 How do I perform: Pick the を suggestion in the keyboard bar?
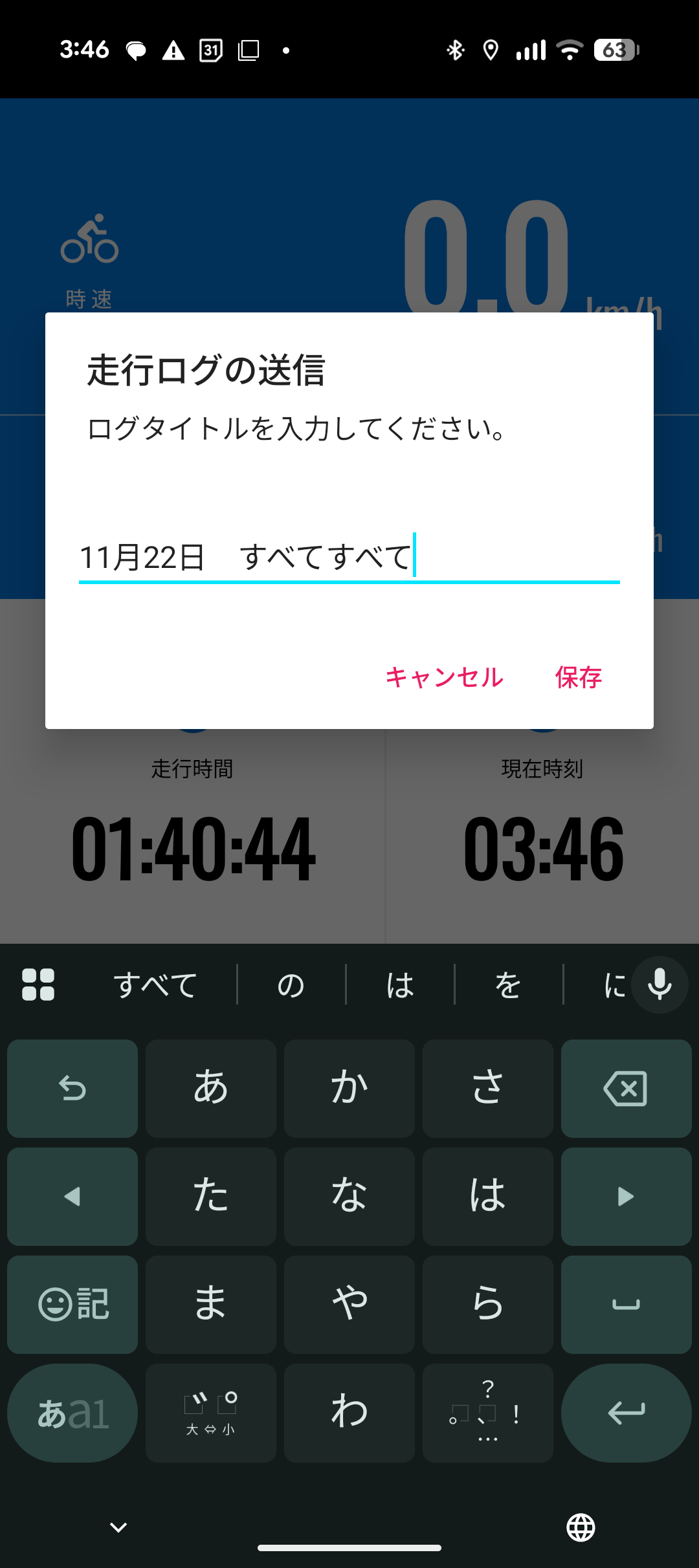tap(509, 985)
